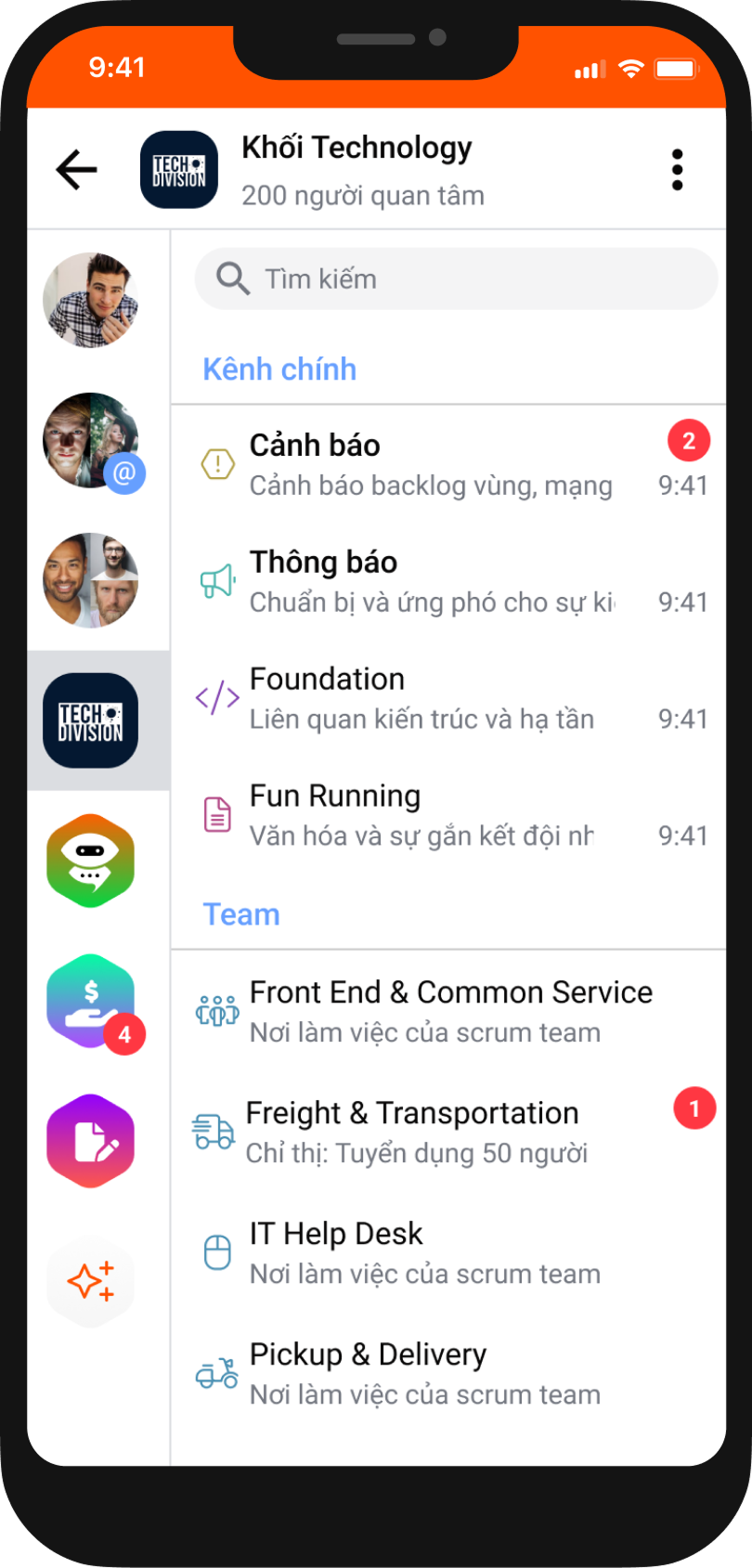Select the Tech Division sidebar item
The width and height of the screenshot is (752, 1568).
[x=90, y=720]
